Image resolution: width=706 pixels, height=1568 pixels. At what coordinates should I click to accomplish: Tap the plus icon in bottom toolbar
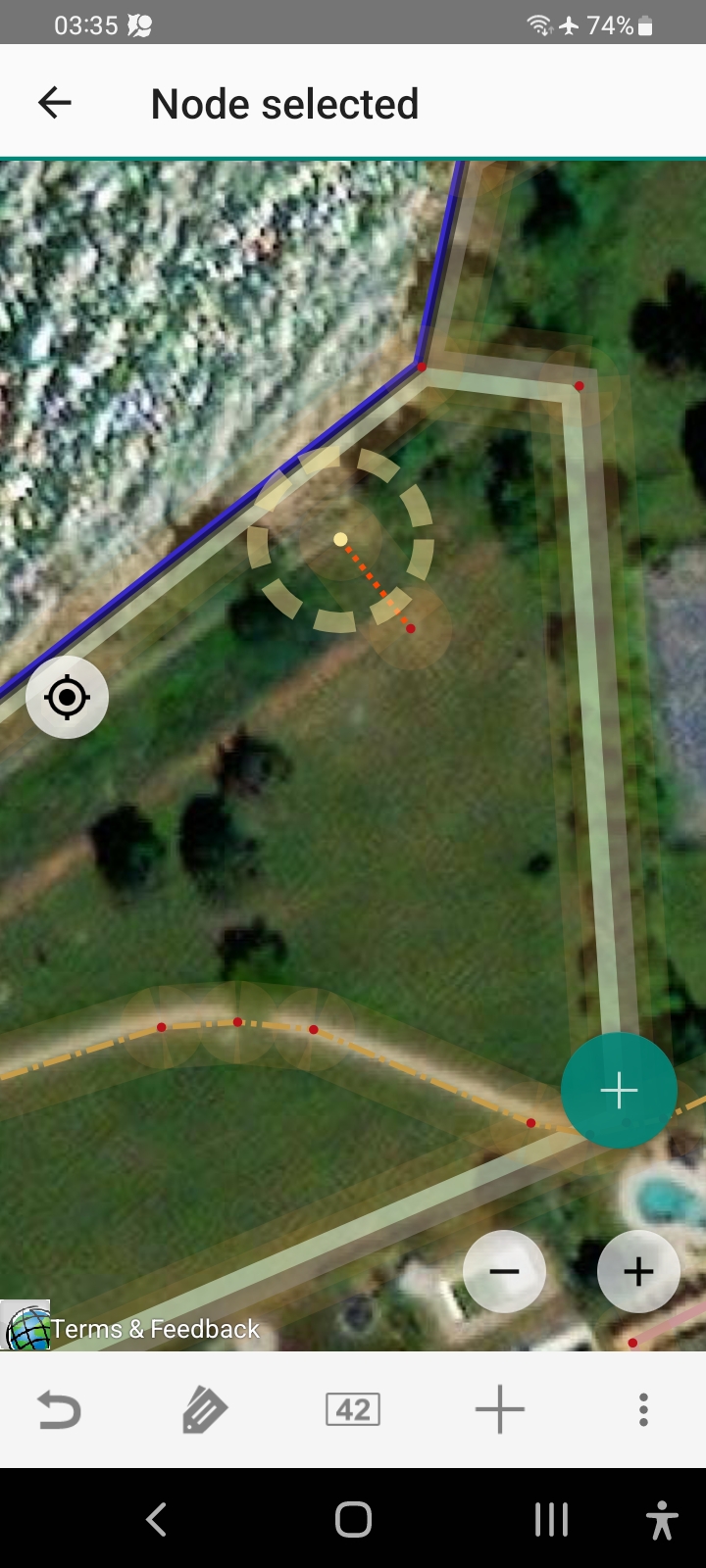[x=500, y=1410]
